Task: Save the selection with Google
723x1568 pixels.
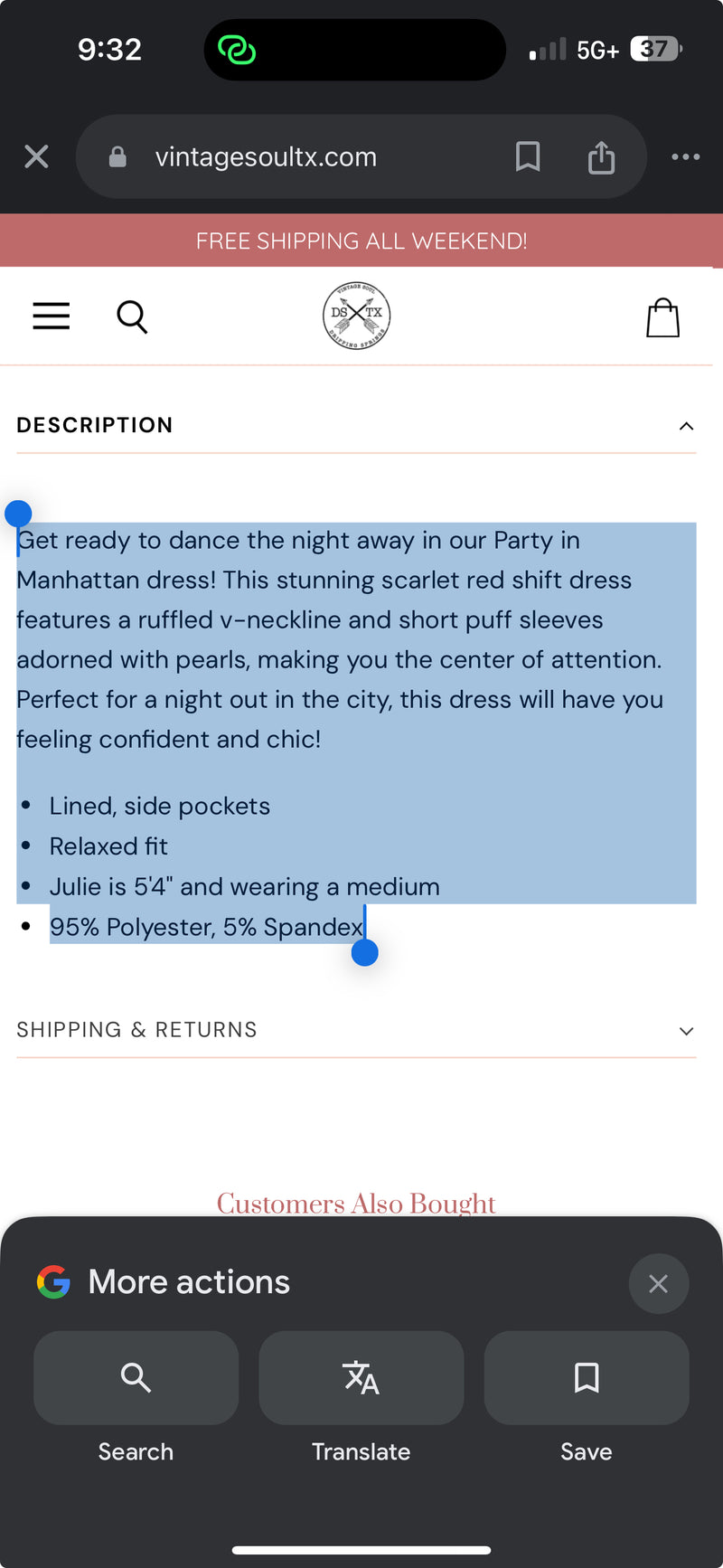Action: 586,1378
